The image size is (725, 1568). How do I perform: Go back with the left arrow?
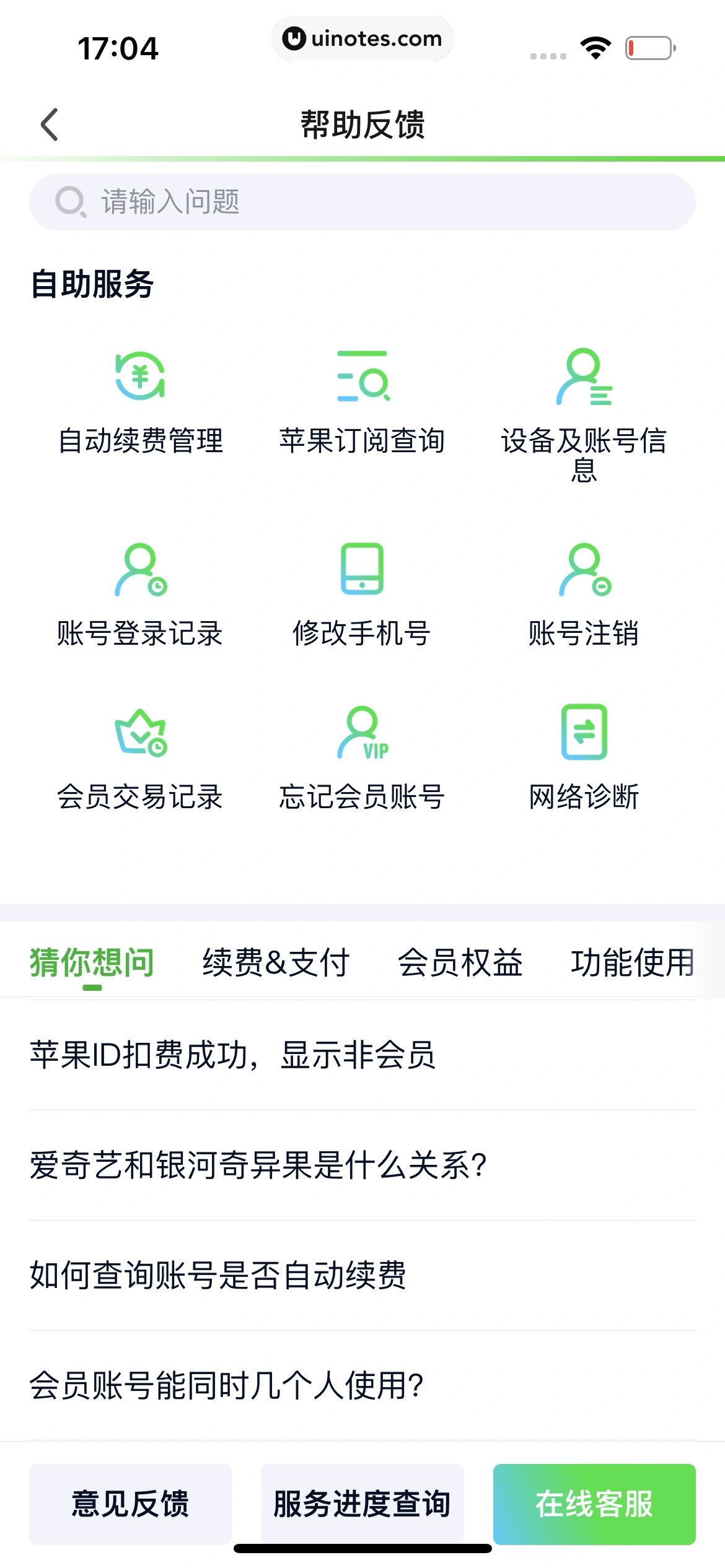48,124
